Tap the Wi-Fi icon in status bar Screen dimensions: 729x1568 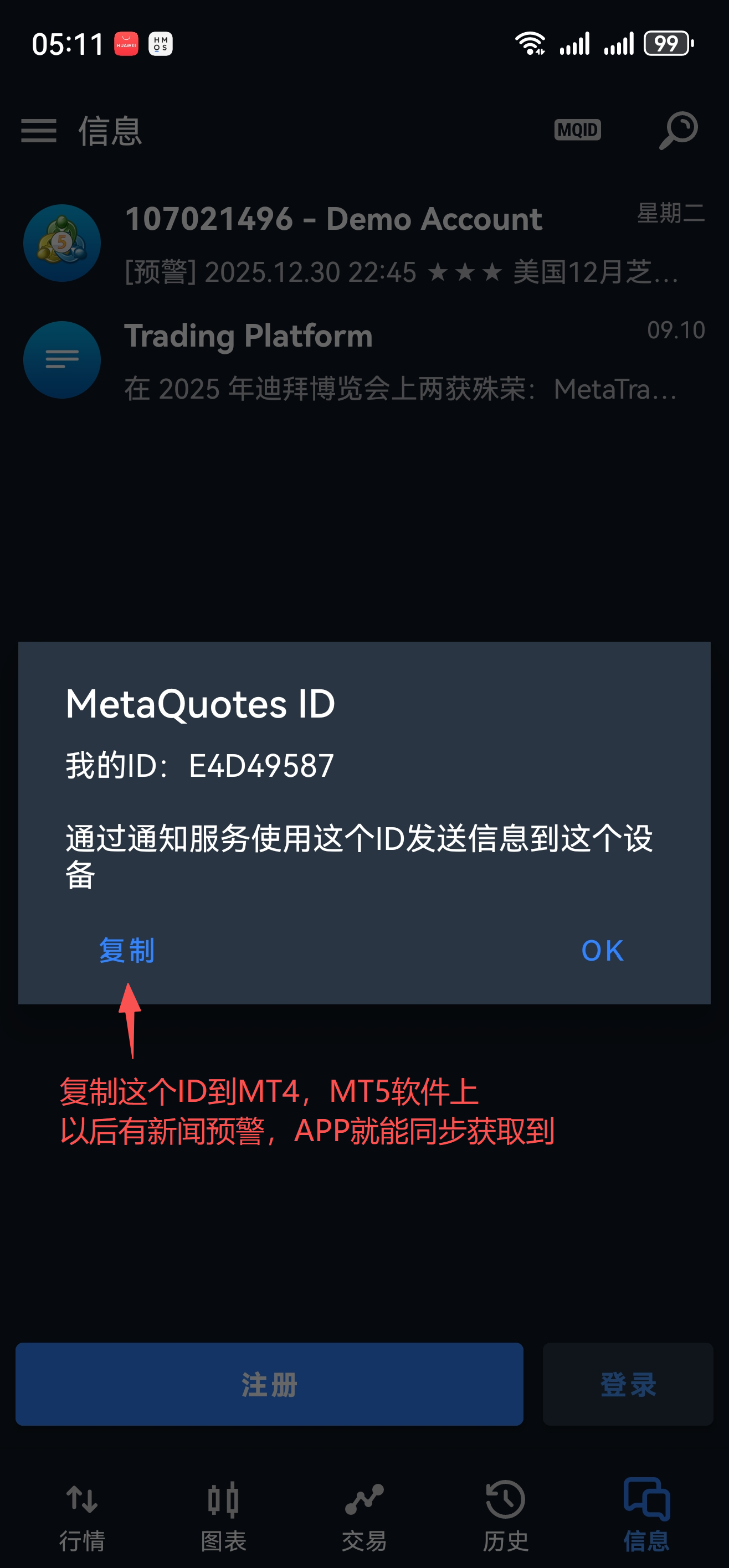(x=529, y=42)
